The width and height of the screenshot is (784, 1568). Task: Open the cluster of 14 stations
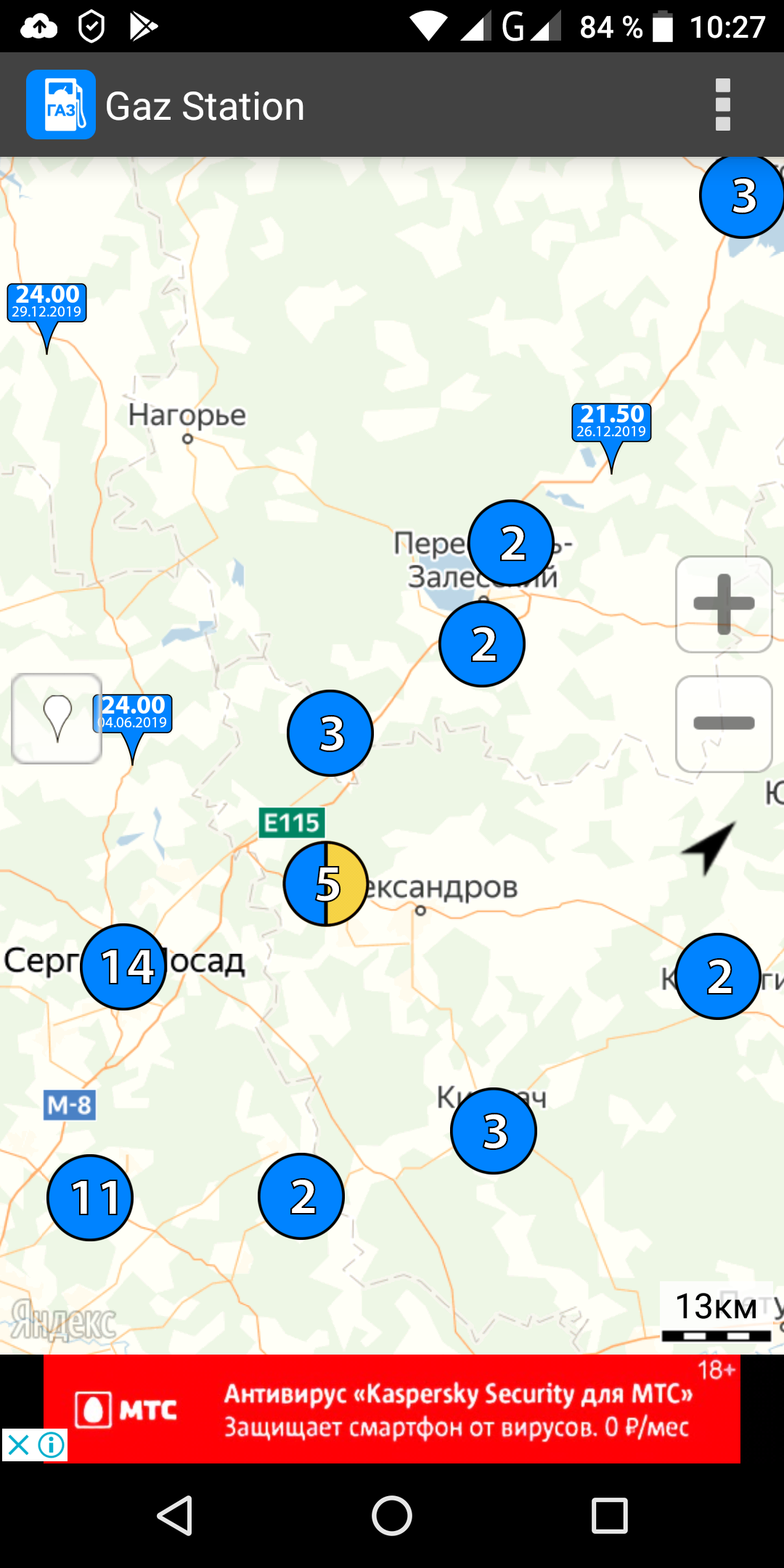point(123,967)
